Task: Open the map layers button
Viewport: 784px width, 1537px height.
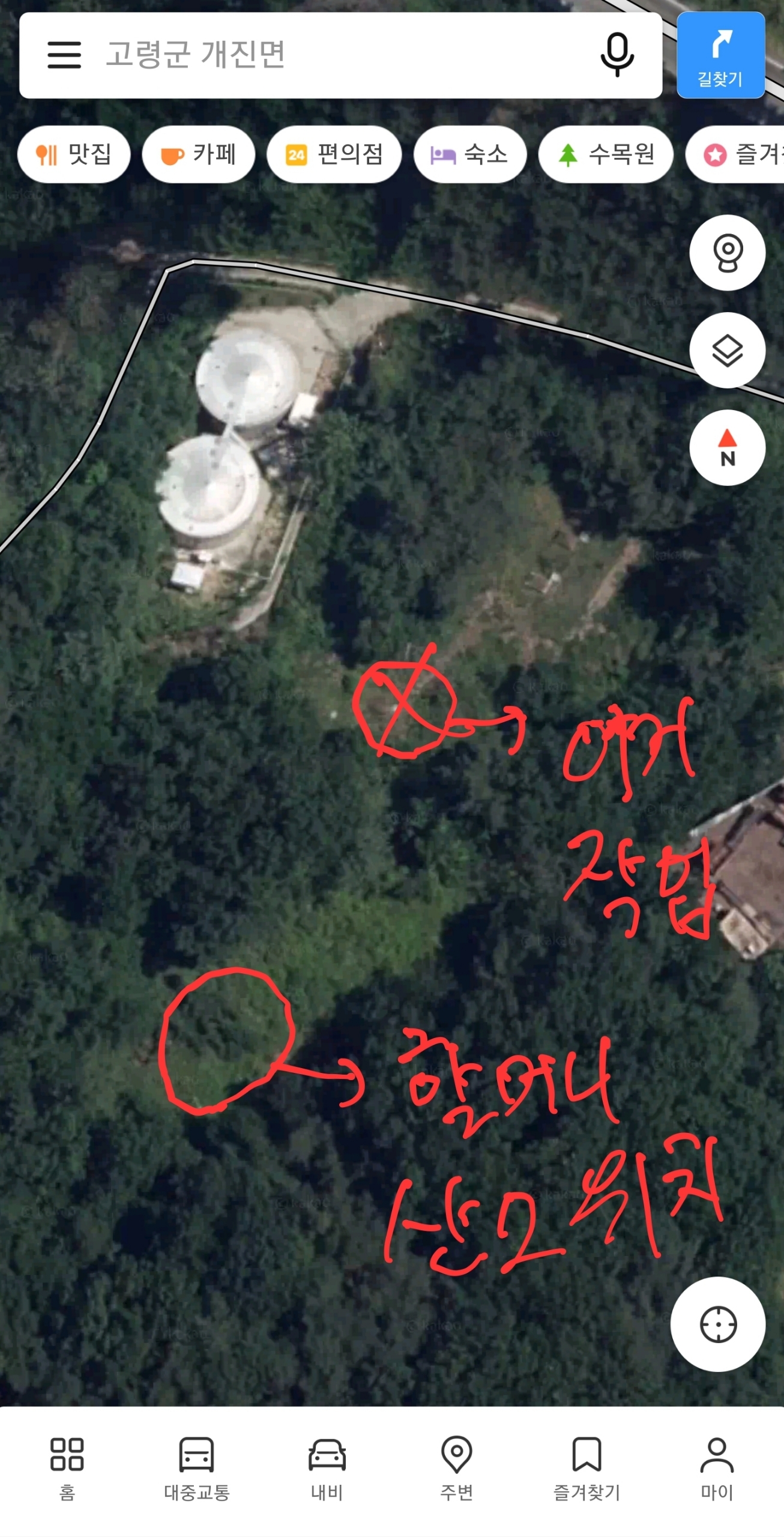Action: tap(727, 350)
